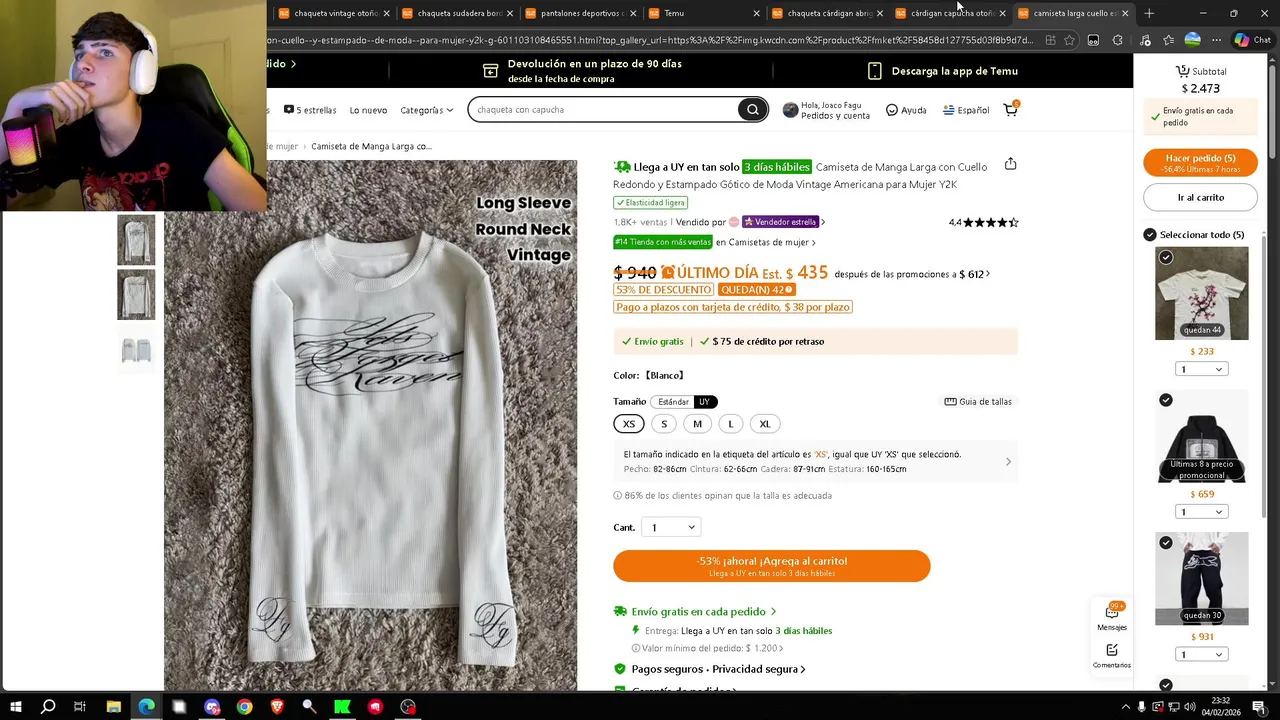Select size M
1280x720 pixels.
[697, 424]
